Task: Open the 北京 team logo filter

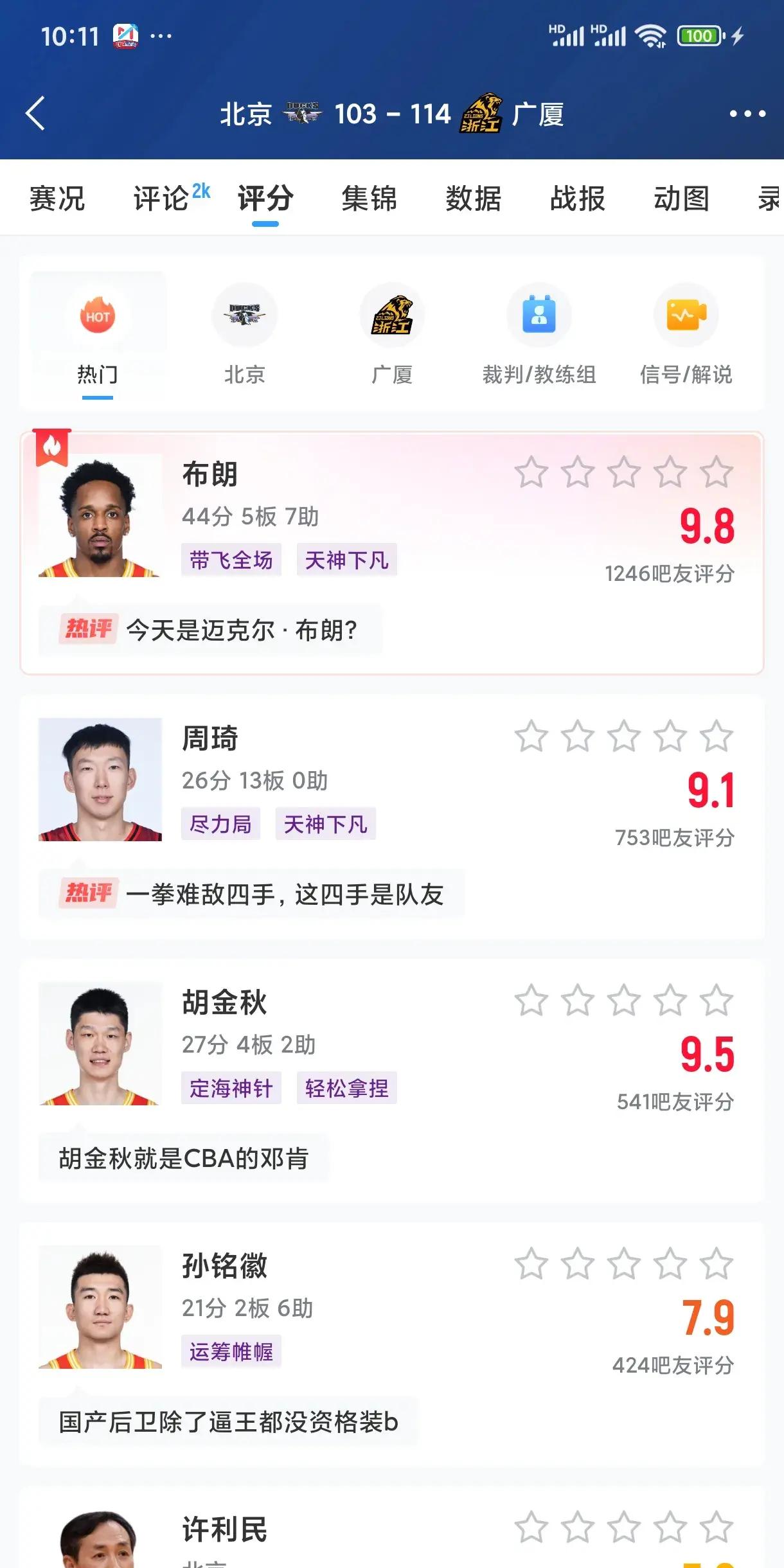Action: [245, 315]
